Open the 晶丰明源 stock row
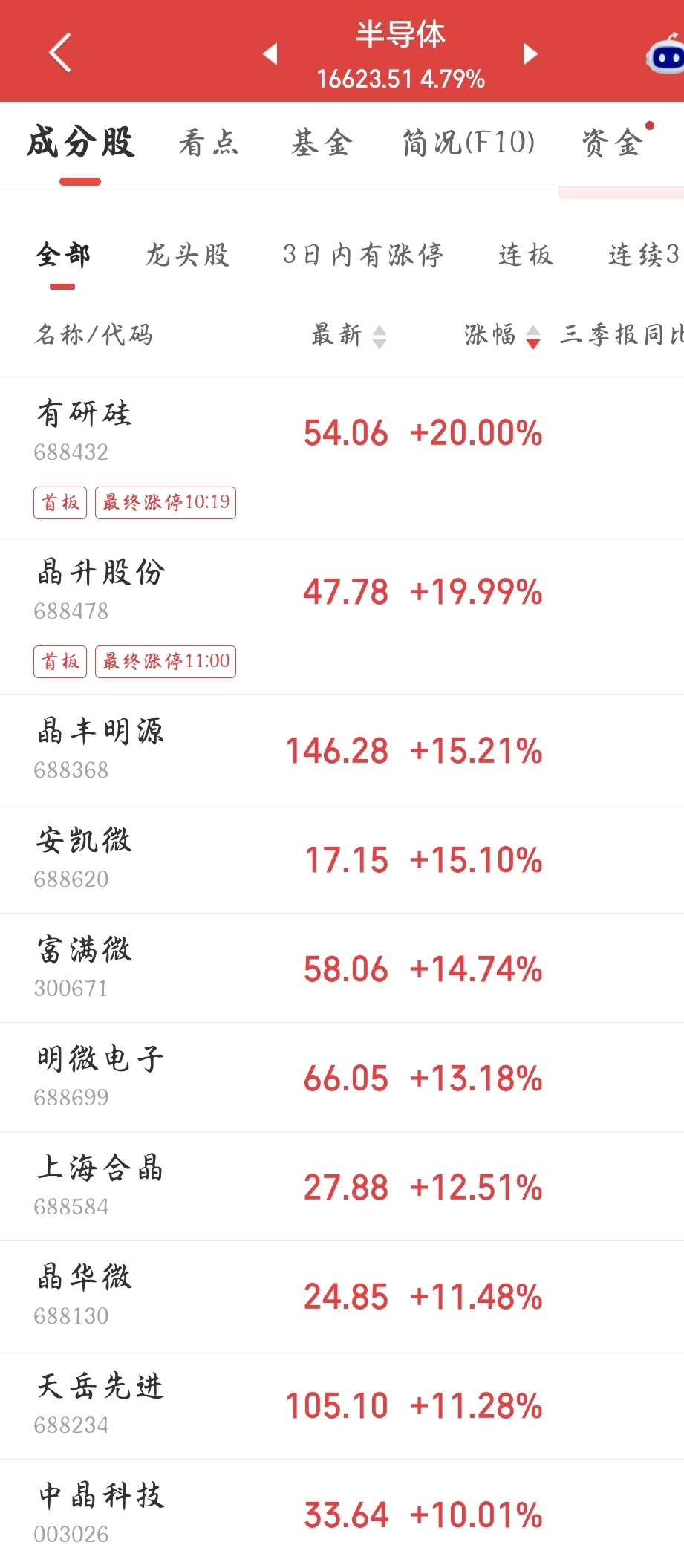684x1568 pixels. pyautogui.click(x=342, y=749)
